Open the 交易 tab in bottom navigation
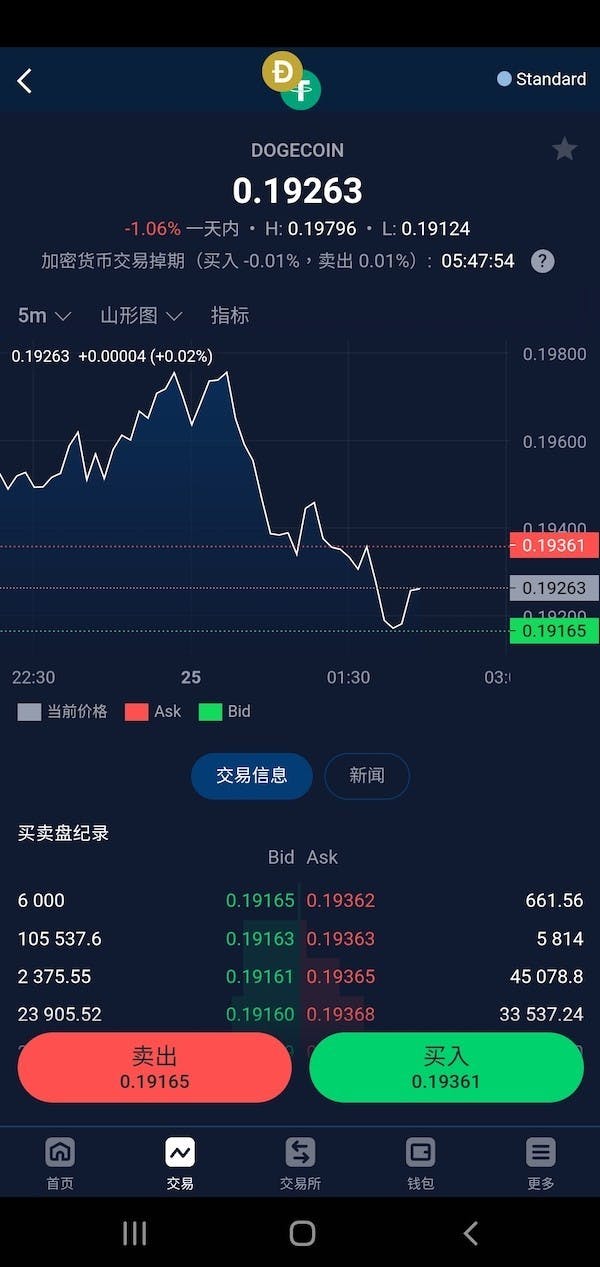 coord(180,1163)
